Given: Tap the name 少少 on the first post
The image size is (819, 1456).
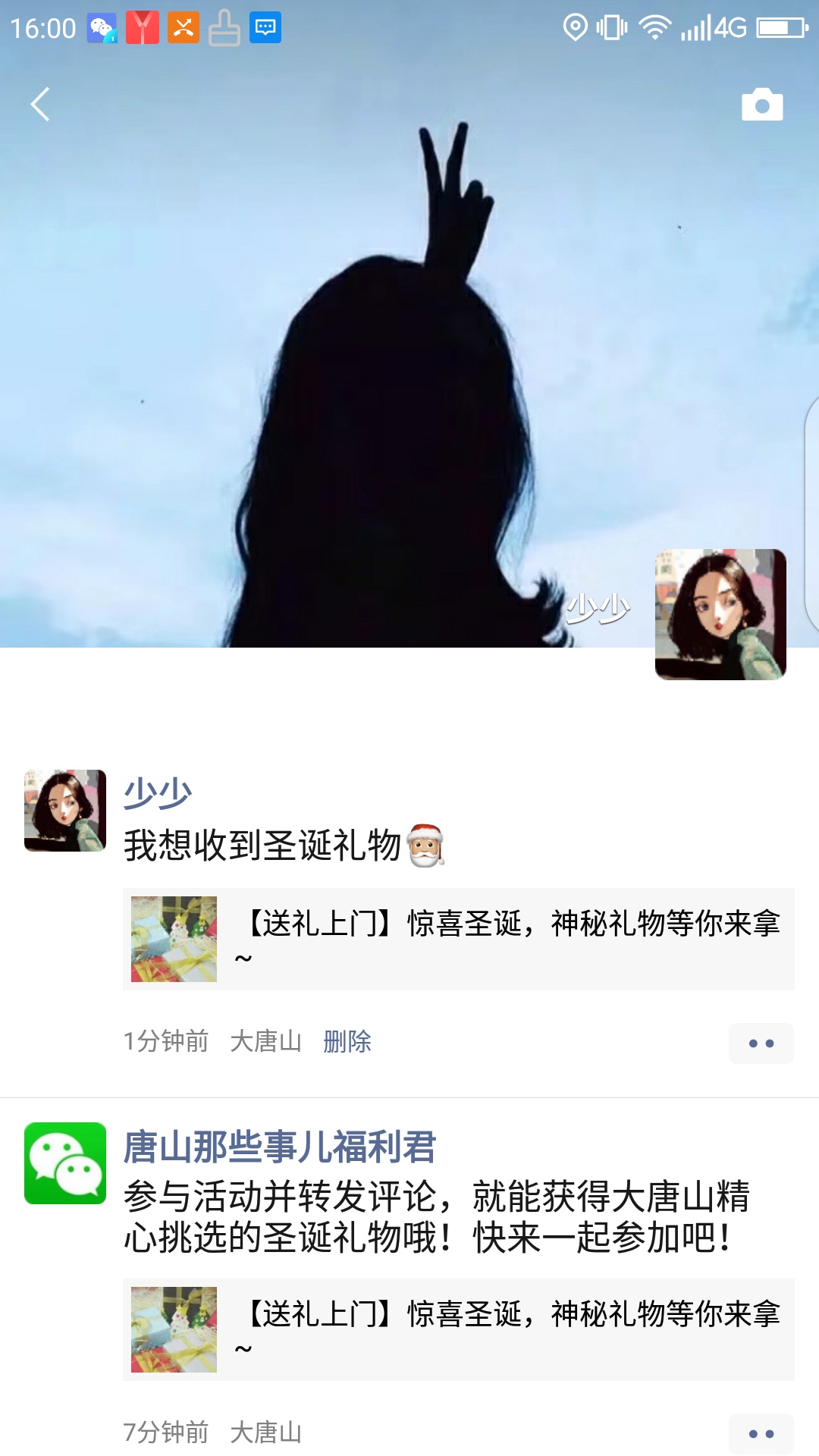Looking at the screenshot, I should [158, 794].
